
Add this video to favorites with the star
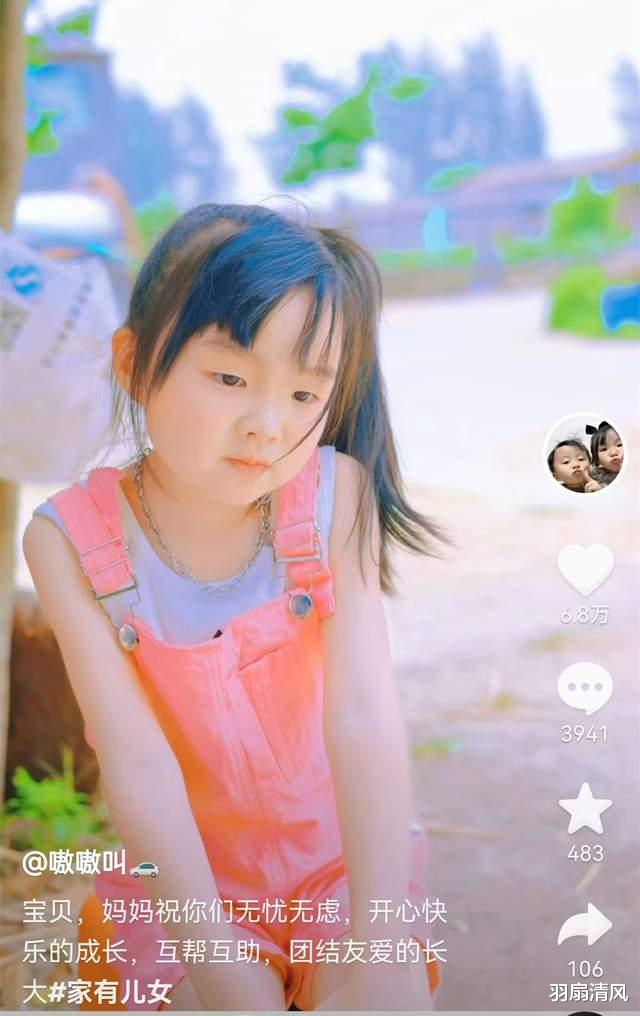coord(585,808)
